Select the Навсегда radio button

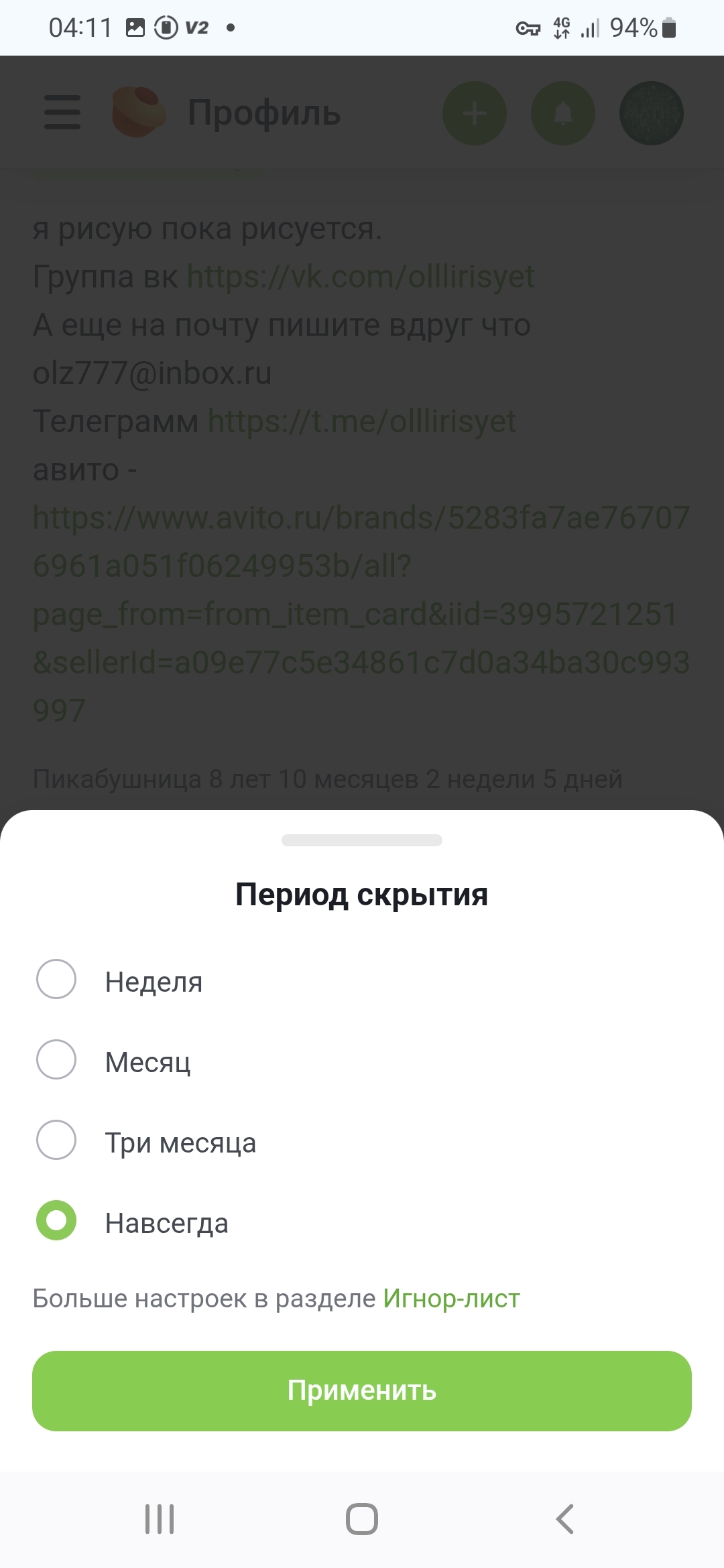coord(56,1220)
